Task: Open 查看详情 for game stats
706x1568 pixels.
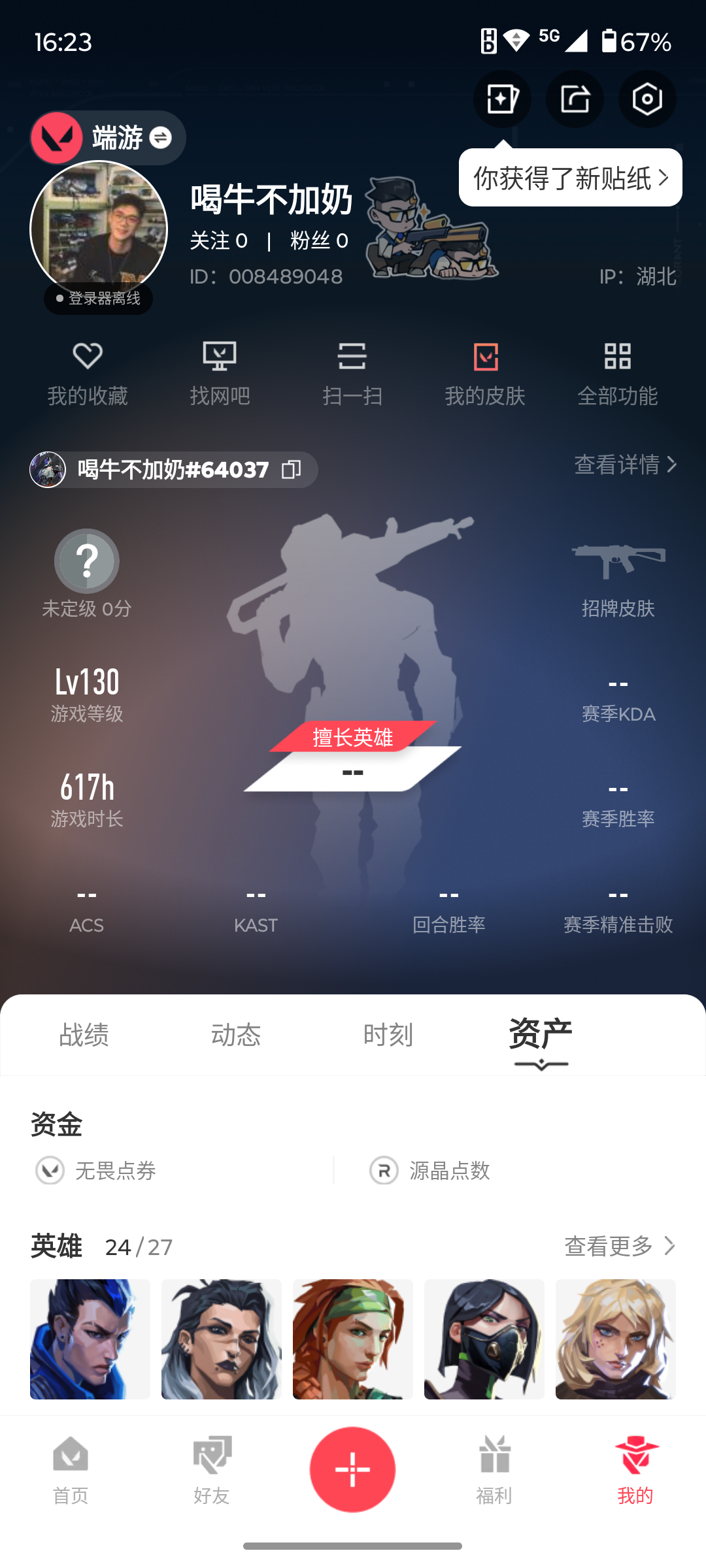Action: [624, 465]
